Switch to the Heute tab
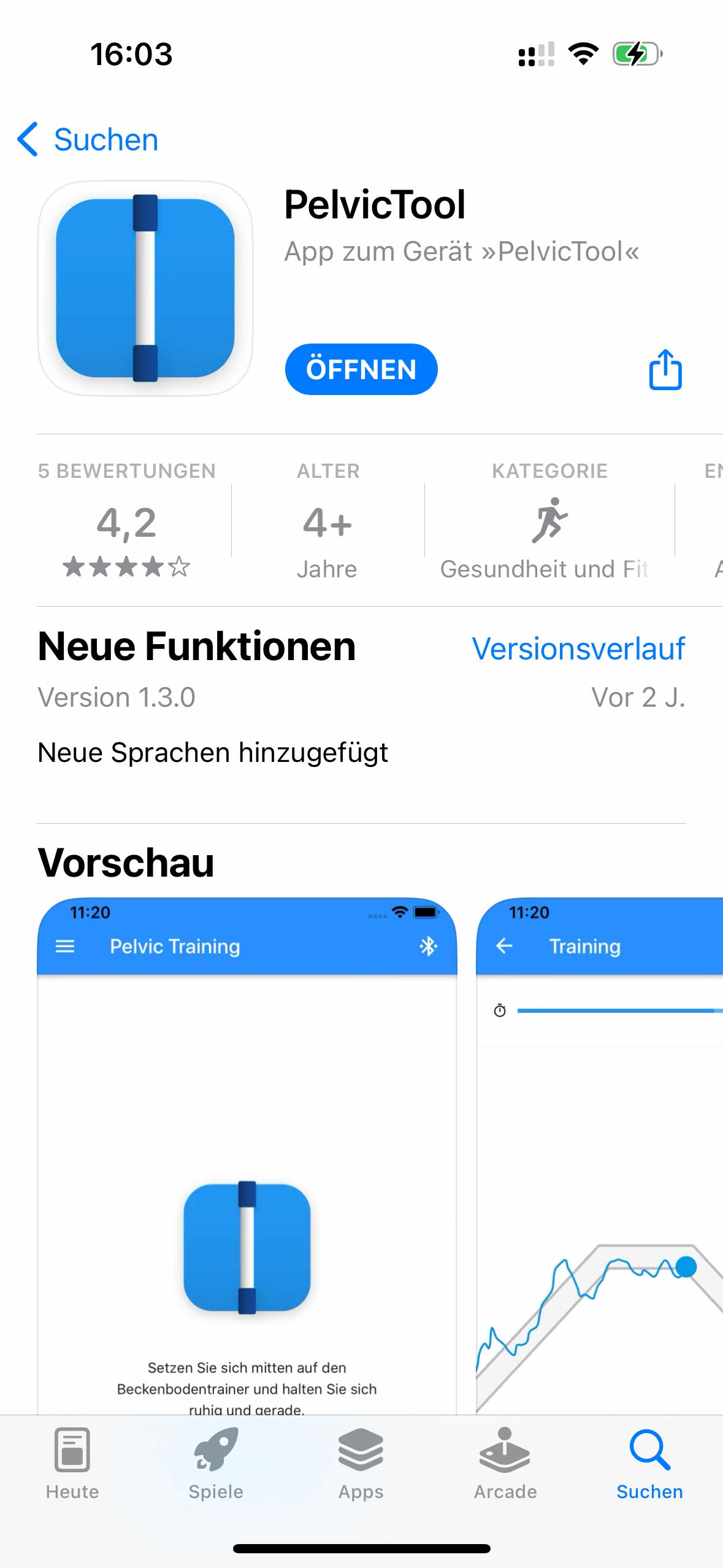The image size is (723, 1568). pyautogui.click(x=72, y=1463)
